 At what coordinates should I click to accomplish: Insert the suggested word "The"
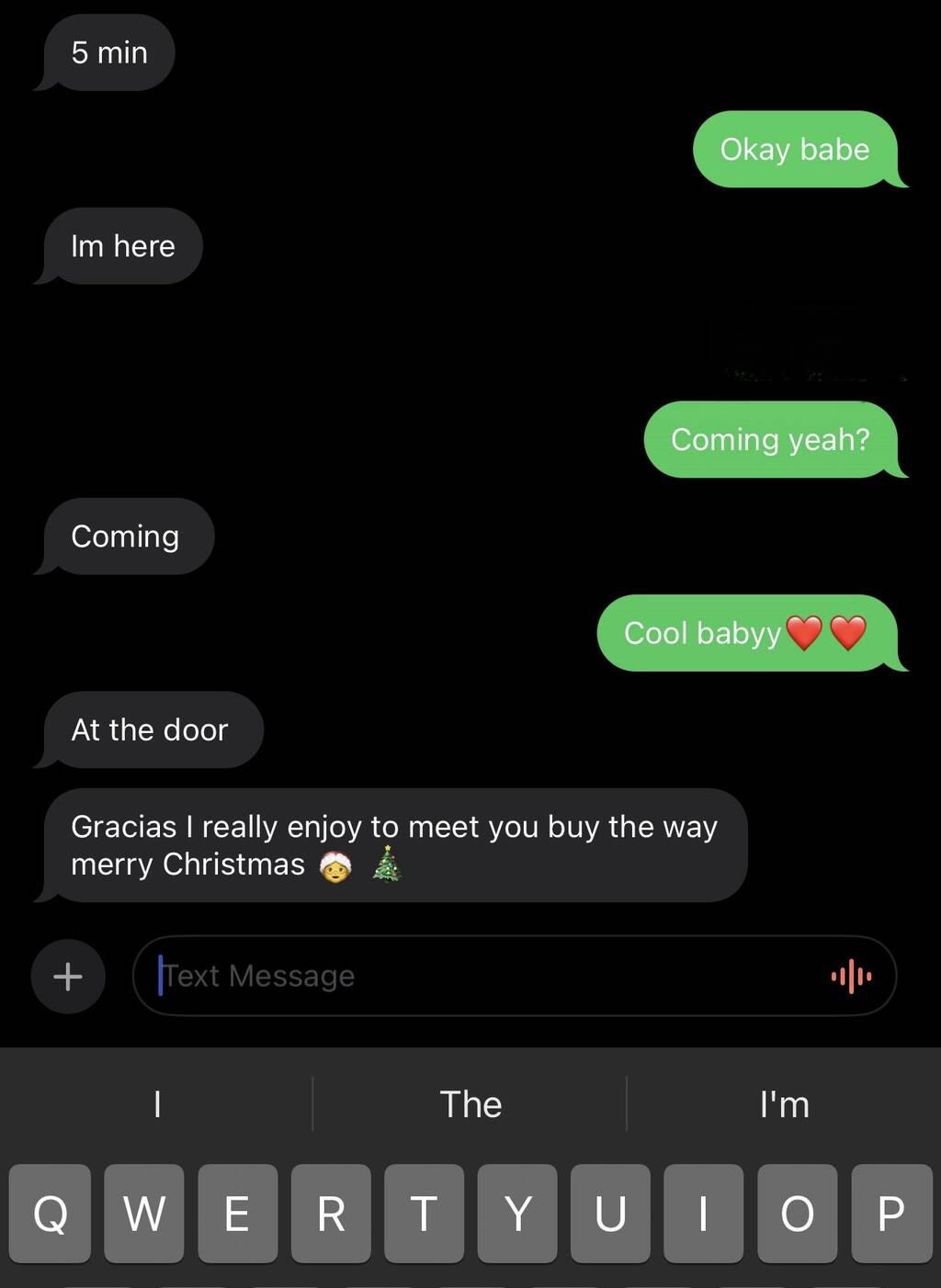(470, 1104)
